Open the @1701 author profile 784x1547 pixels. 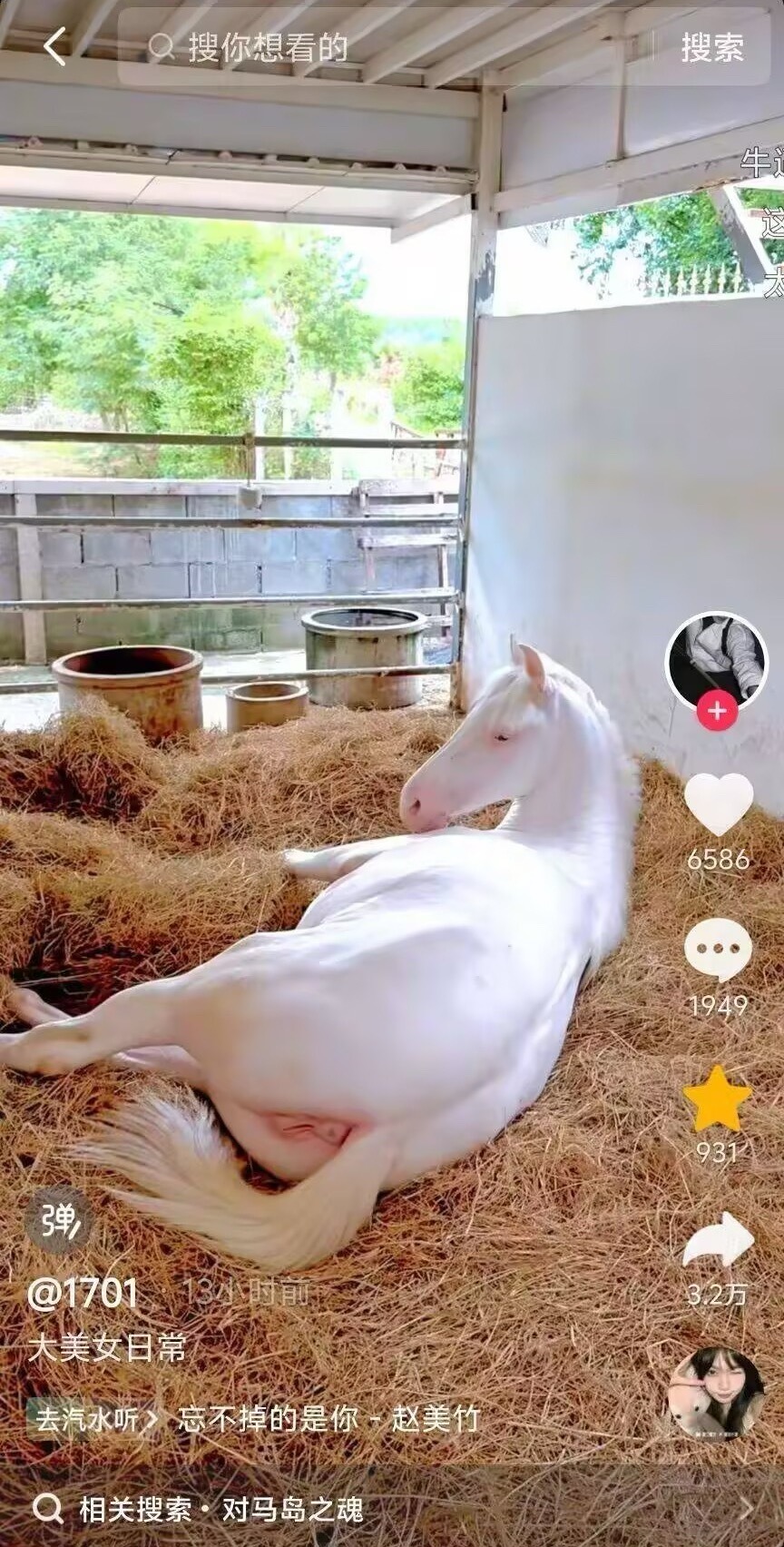tap(83, 1294)
